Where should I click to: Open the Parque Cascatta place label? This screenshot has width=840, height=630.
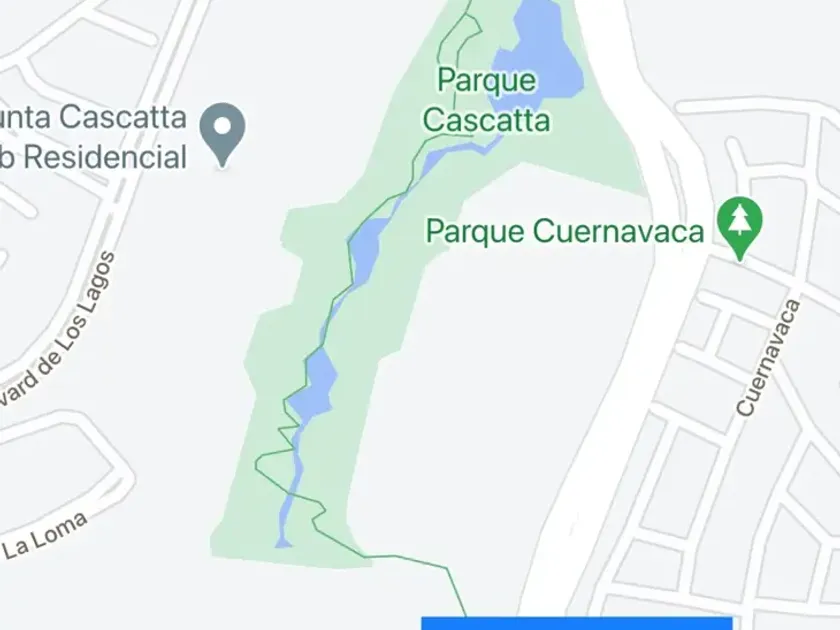coord(487,100)
